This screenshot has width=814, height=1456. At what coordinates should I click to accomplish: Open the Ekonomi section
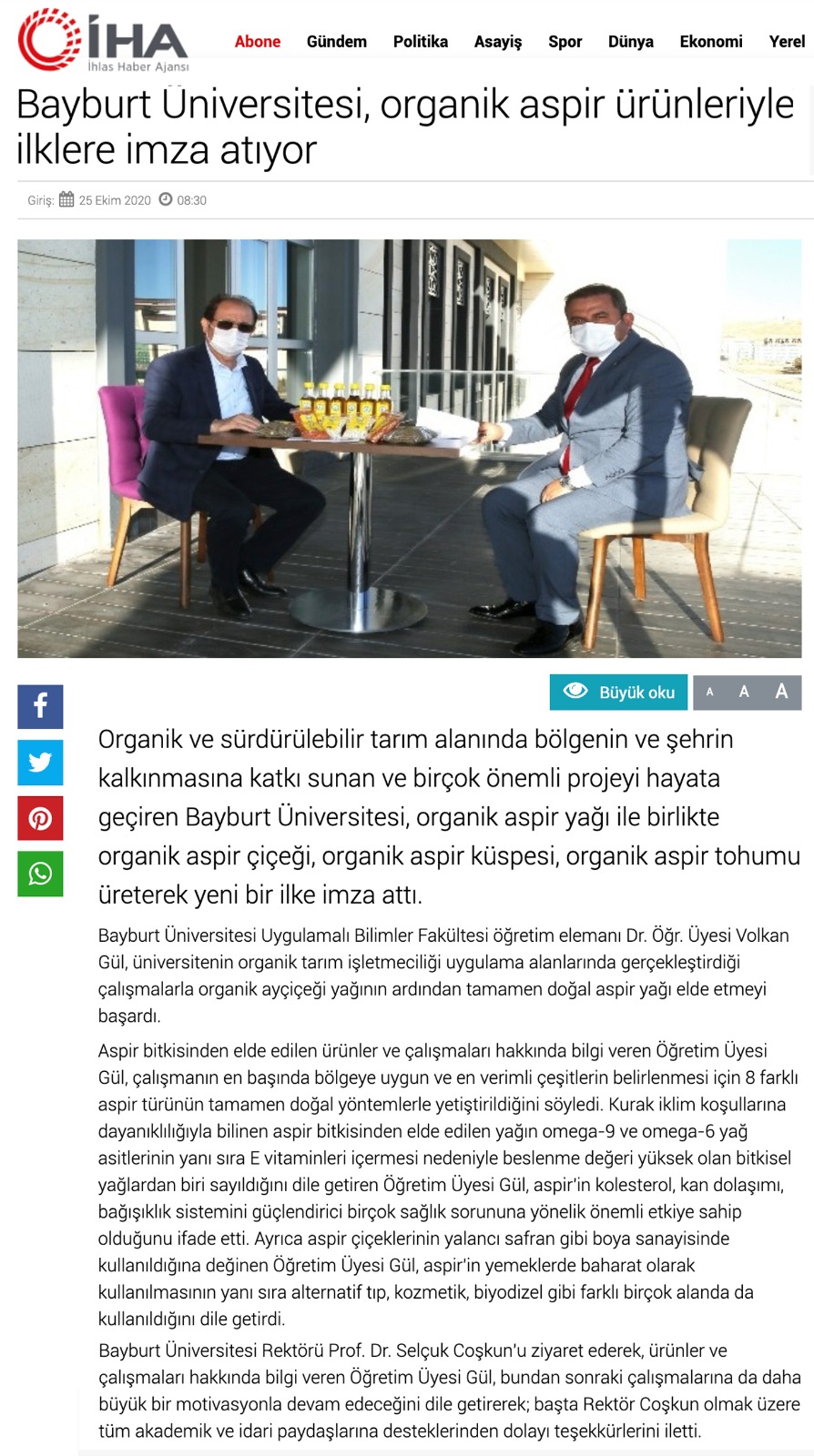[x=710, y=42]
